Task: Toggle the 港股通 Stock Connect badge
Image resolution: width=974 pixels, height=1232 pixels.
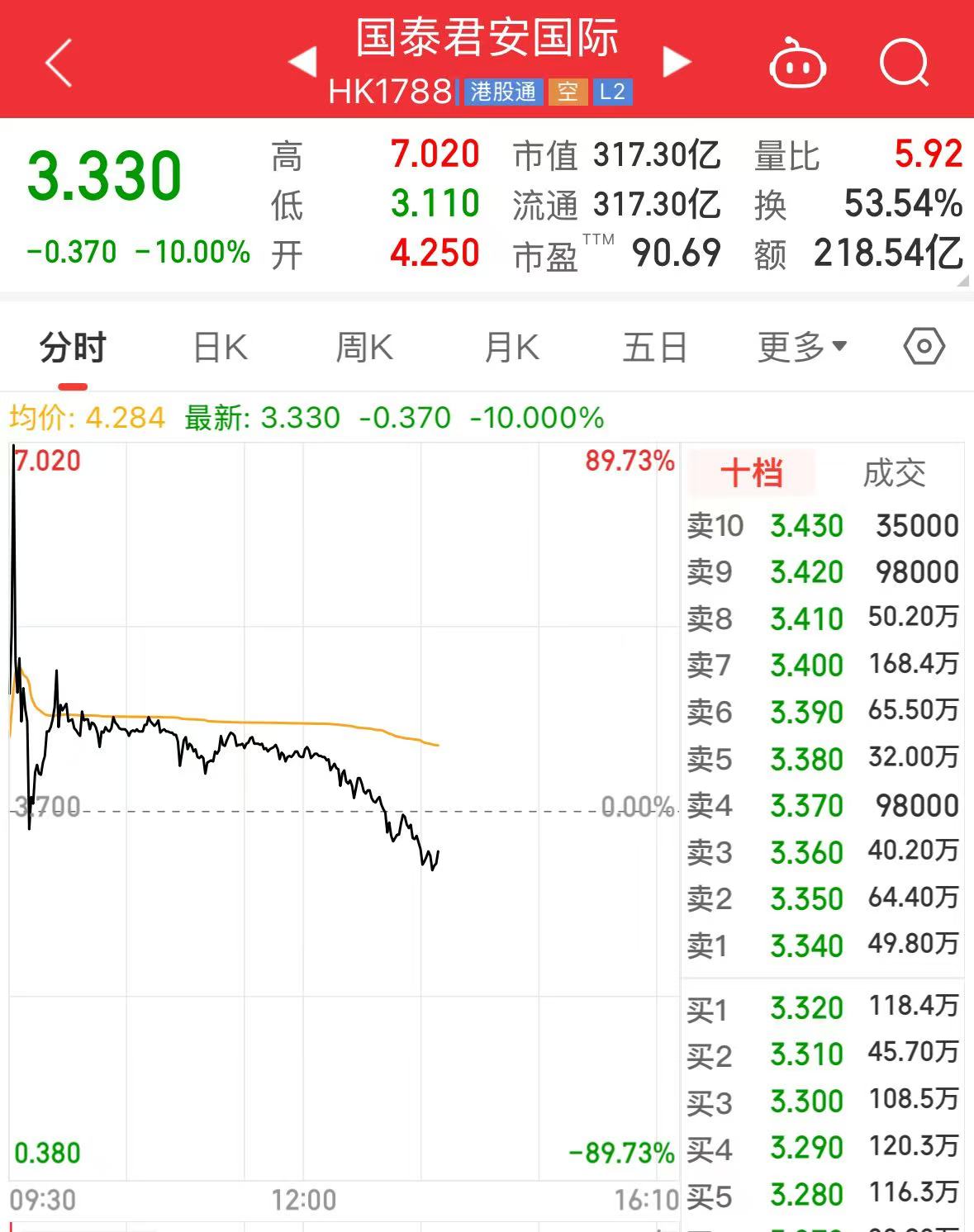Action: click(x=501, y=93)
